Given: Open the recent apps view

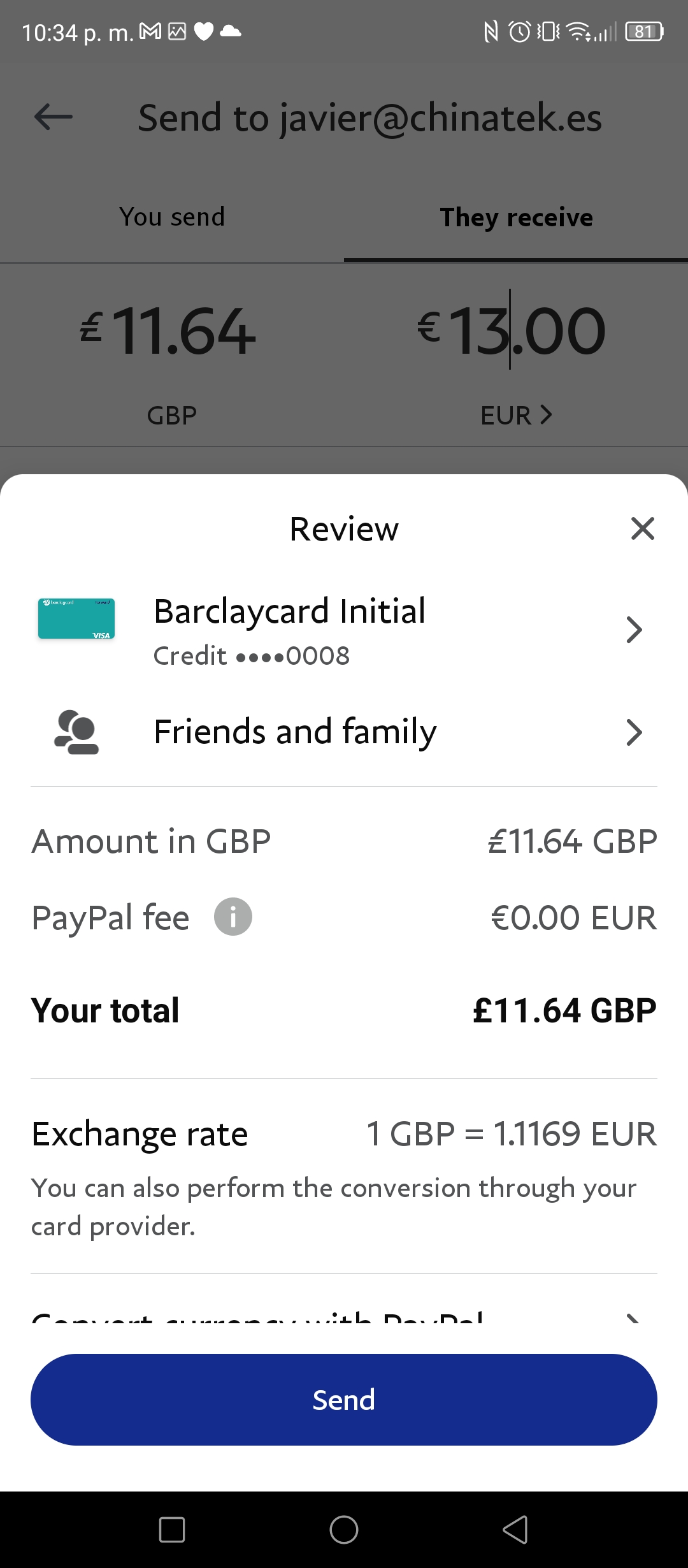Looking at the screenshot, I should point(172,1530).
